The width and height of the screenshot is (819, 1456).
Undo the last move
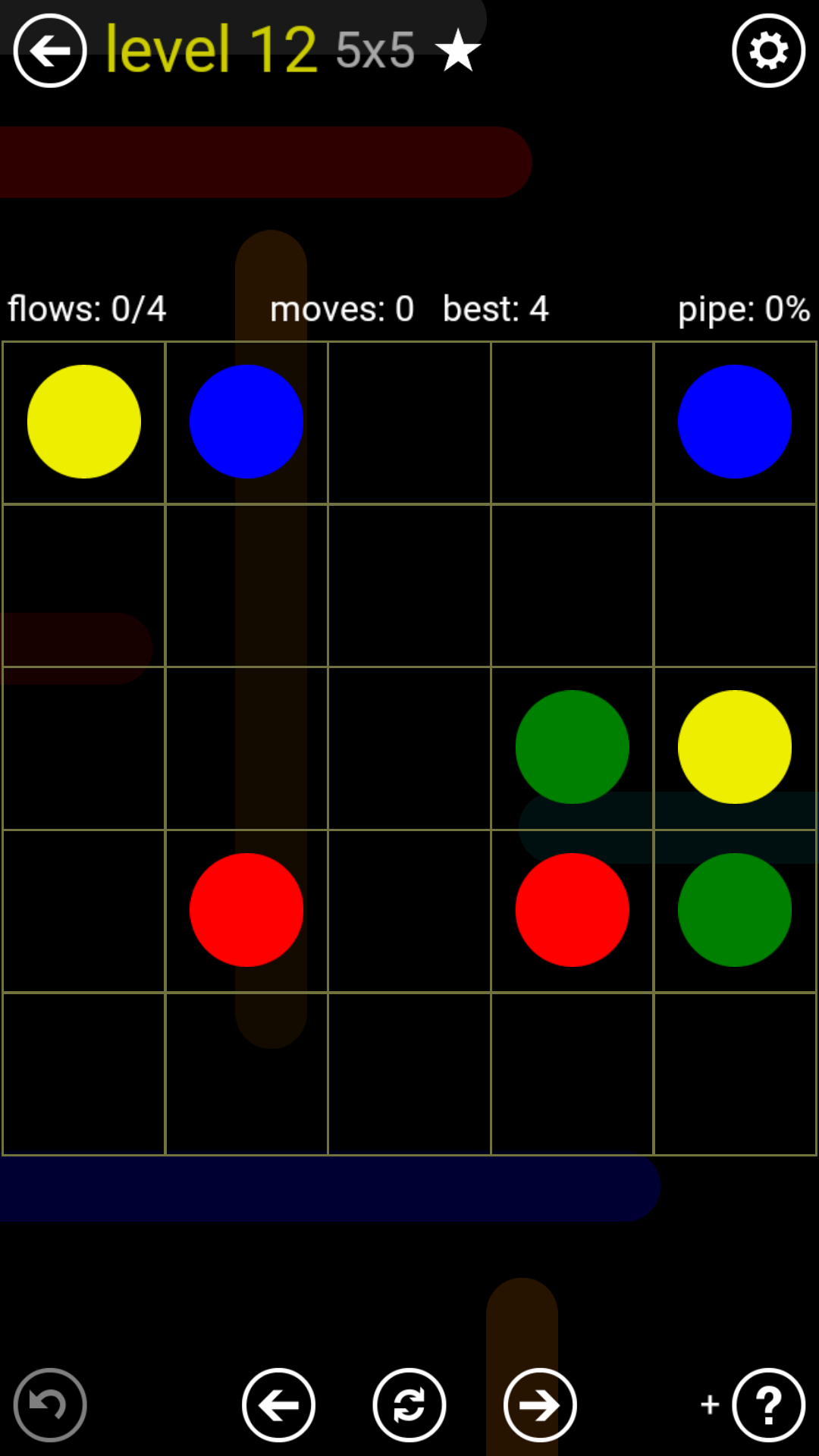click(x=50, y=1404)
